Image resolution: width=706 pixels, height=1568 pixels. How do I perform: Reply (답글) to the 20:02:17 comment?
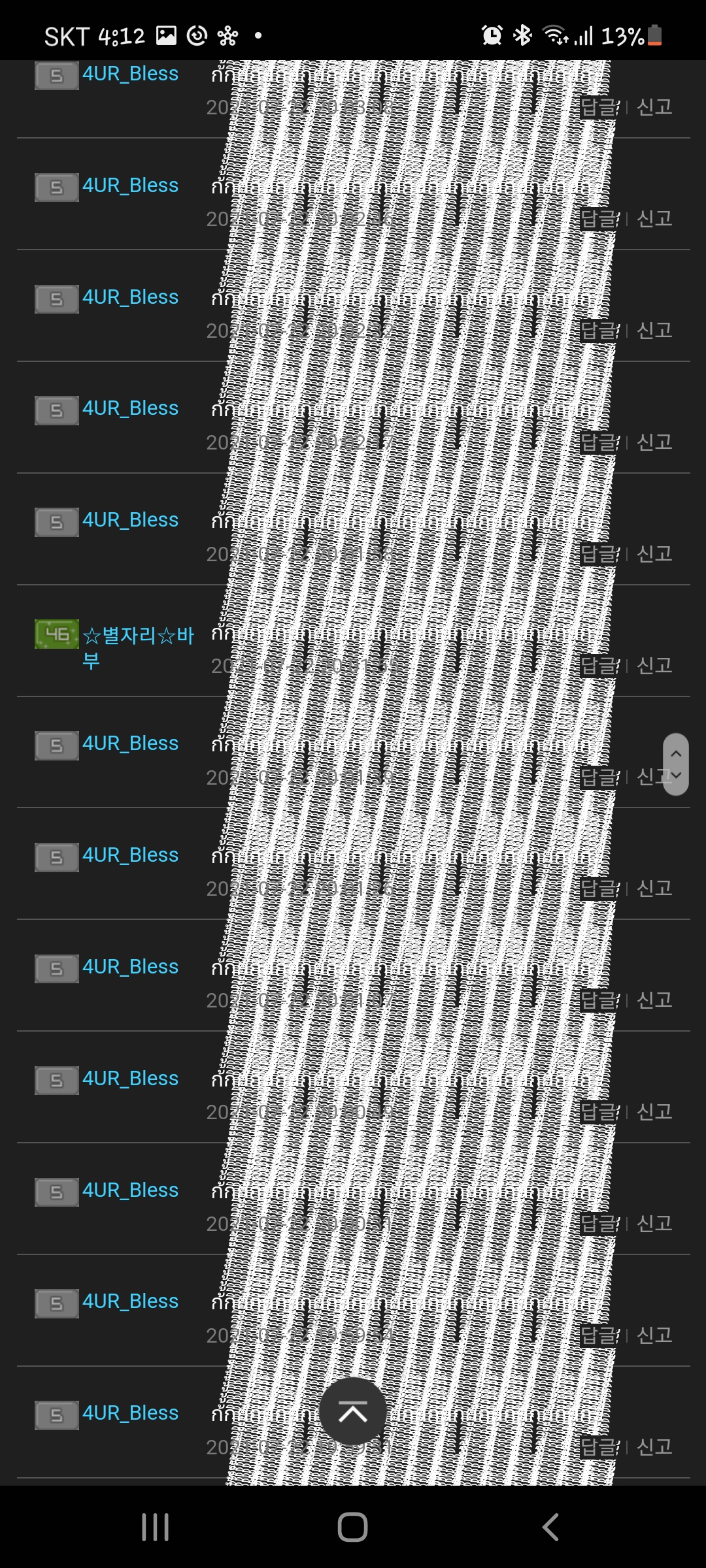pyautogui.click(x=599, y=442)
